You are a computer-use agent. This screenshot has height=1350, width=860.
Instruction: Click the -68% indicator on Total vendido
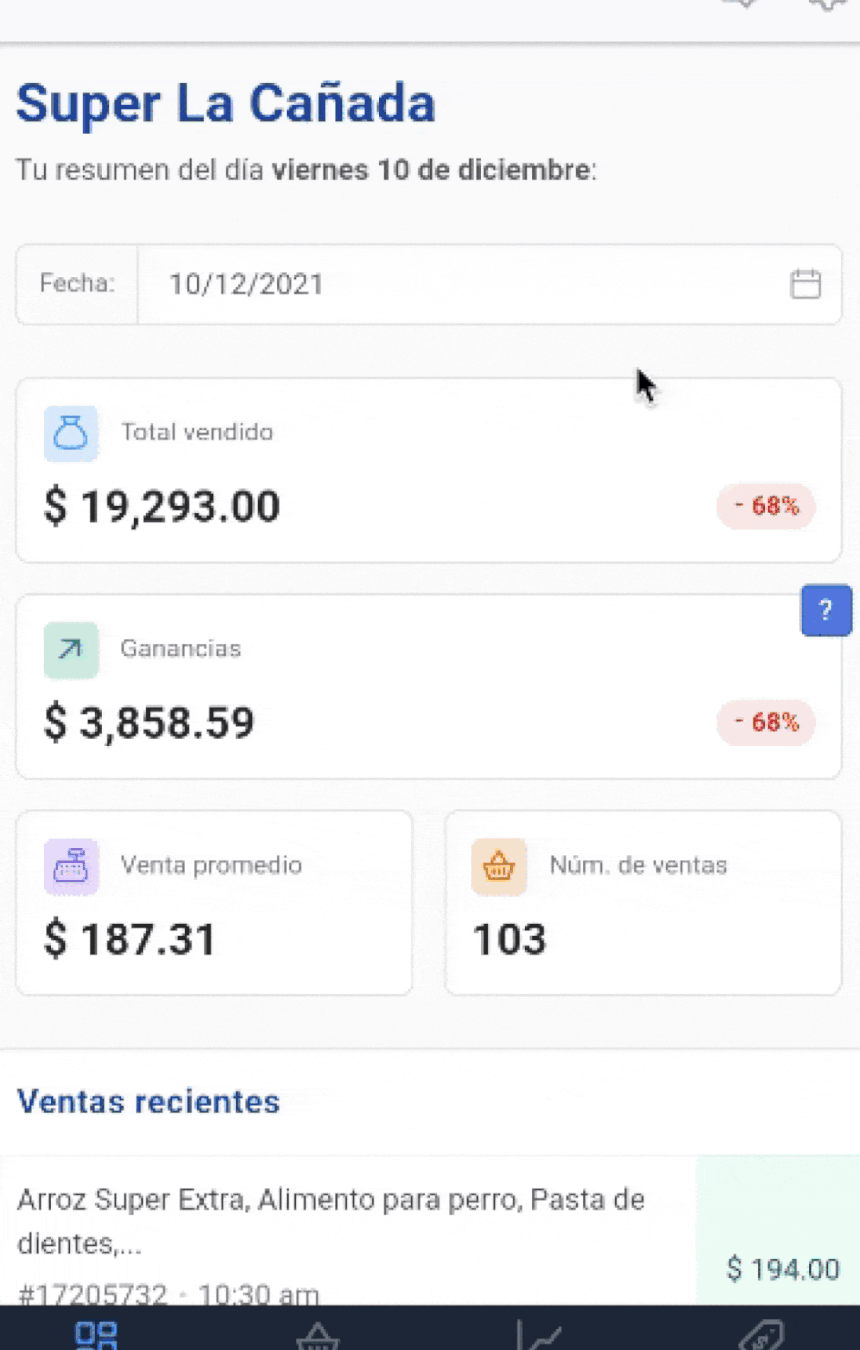(765, 507)
